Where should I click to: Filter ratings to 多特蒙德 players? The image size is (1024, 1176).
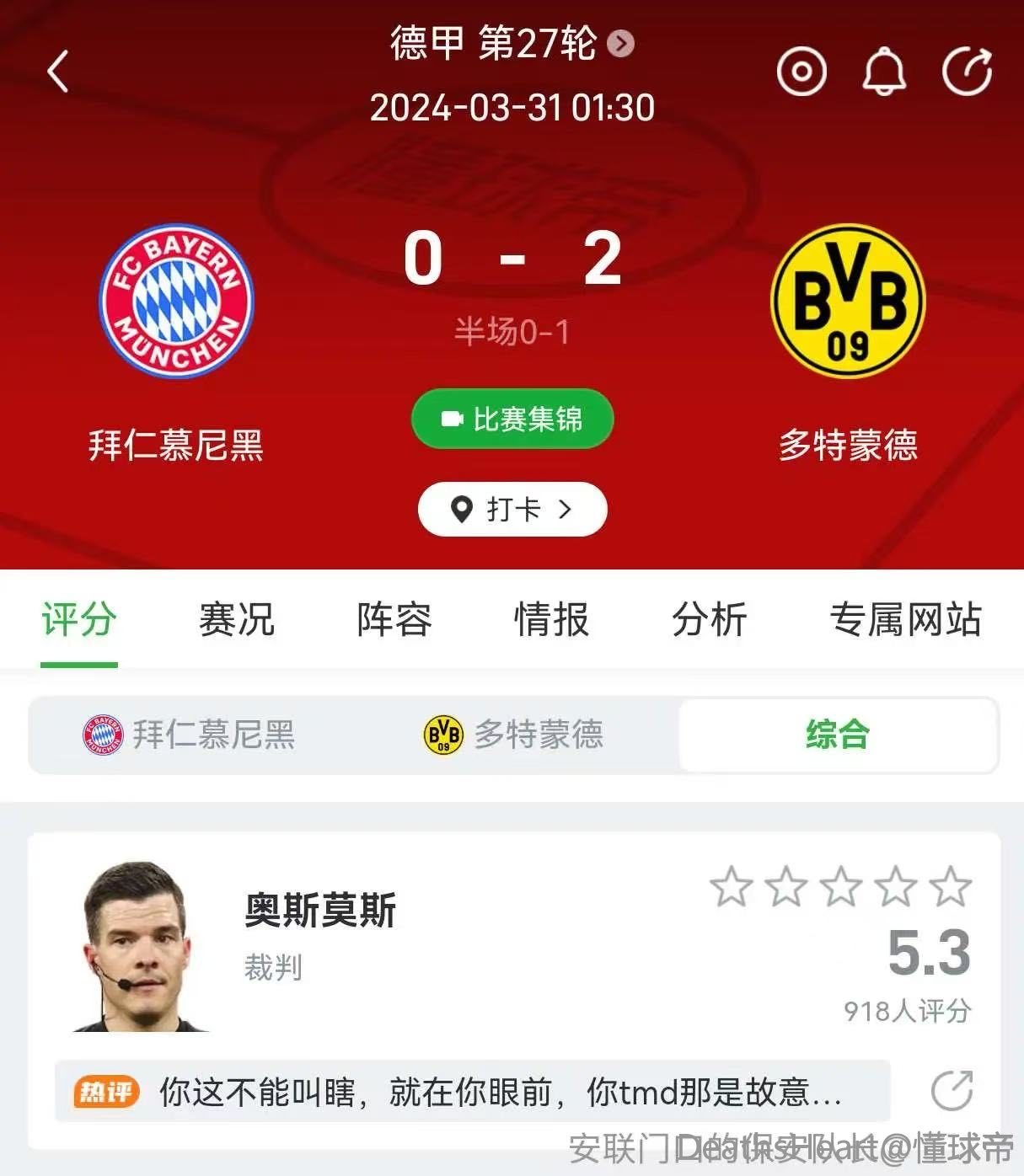[x=514, y=735]
